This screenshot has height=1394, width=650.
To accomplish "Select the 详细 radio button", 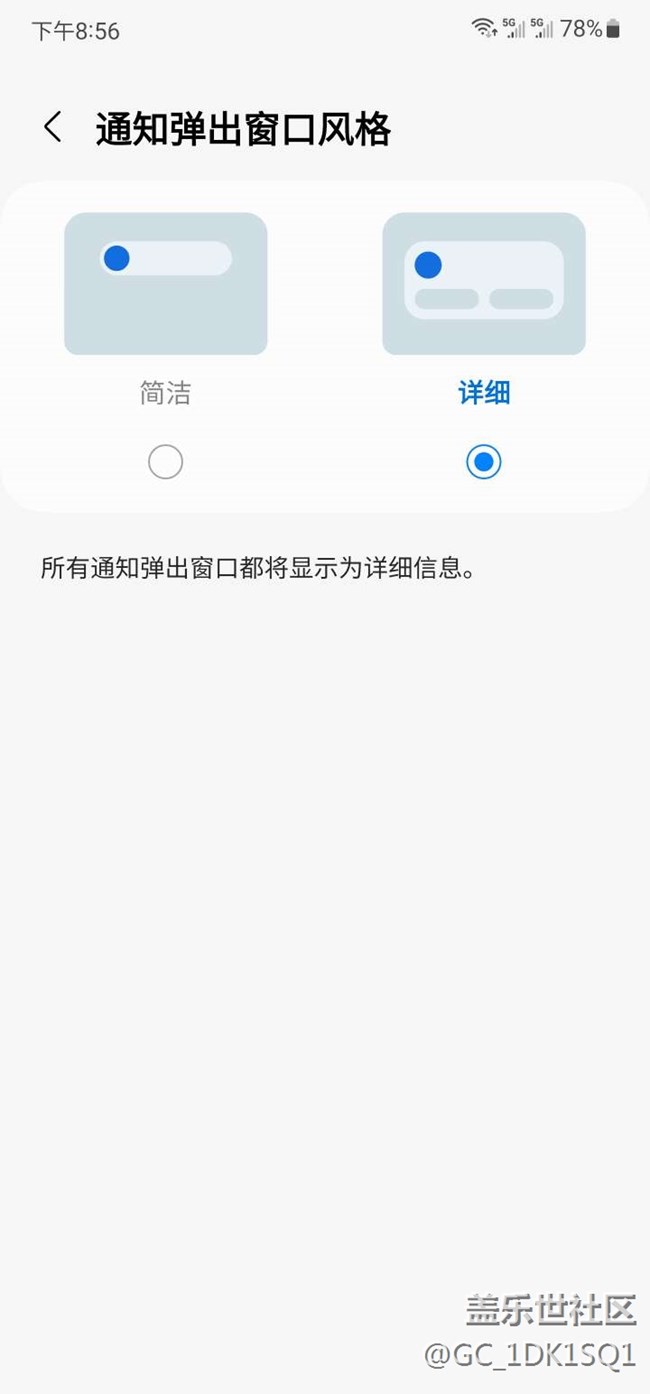I will 484,462.
